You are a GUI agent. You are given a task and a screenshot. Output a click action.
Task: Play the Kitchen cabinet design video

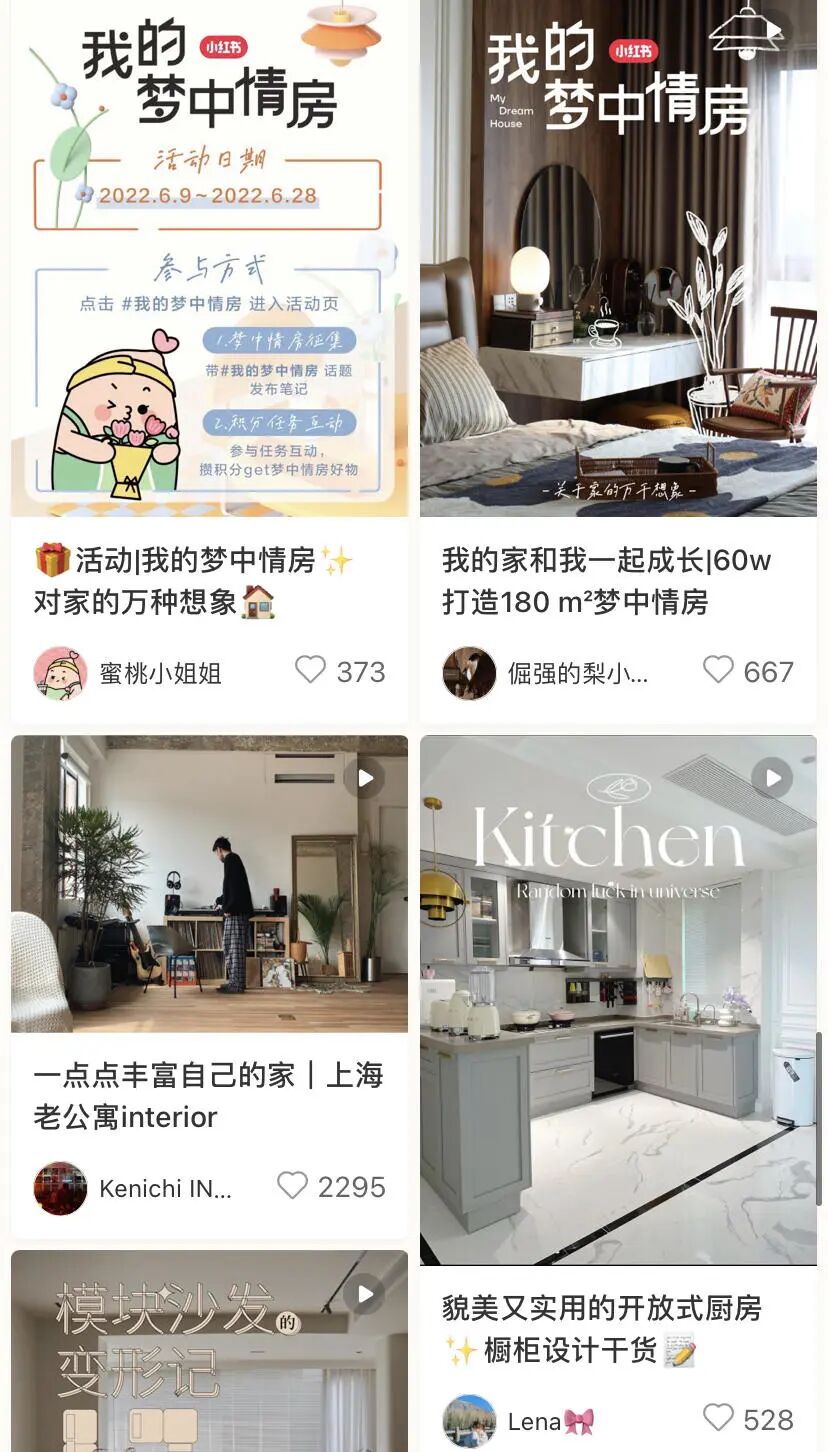[770, 773]
